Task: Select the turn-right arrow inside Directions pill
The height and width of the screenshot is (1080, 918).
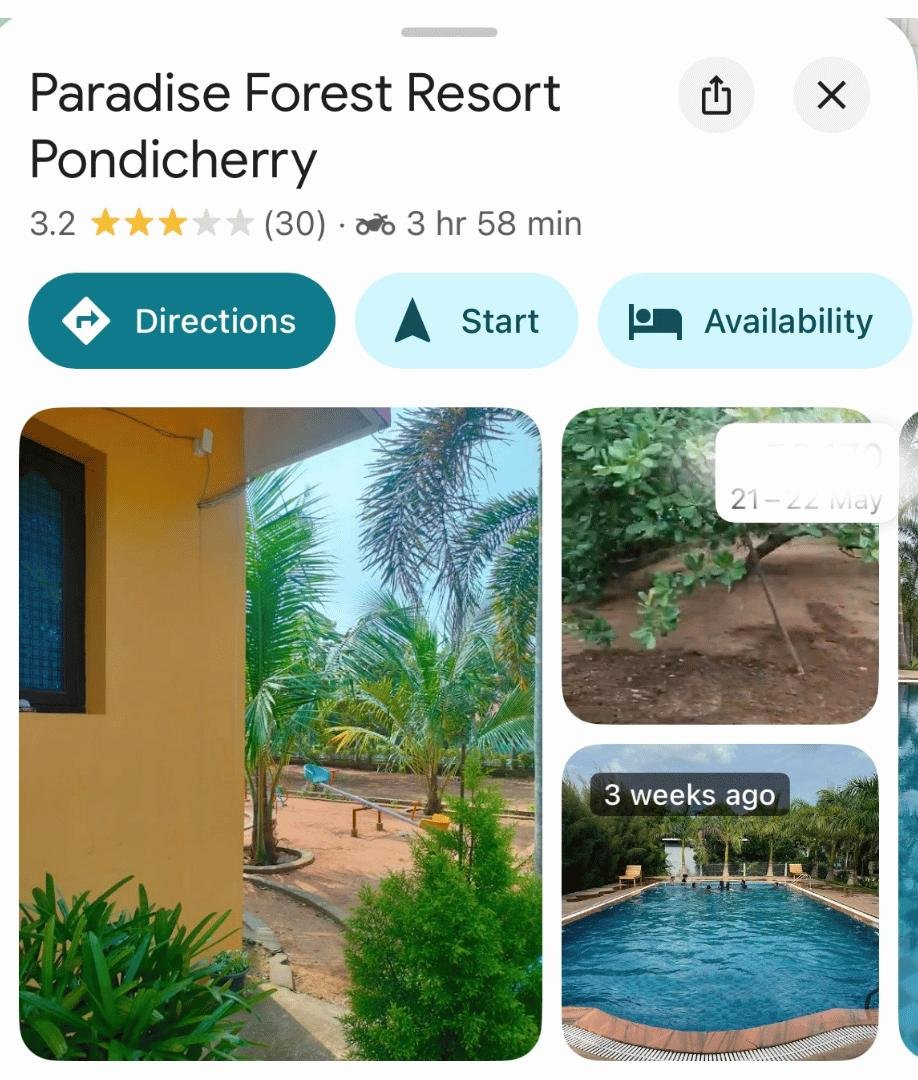Action: 88,321
